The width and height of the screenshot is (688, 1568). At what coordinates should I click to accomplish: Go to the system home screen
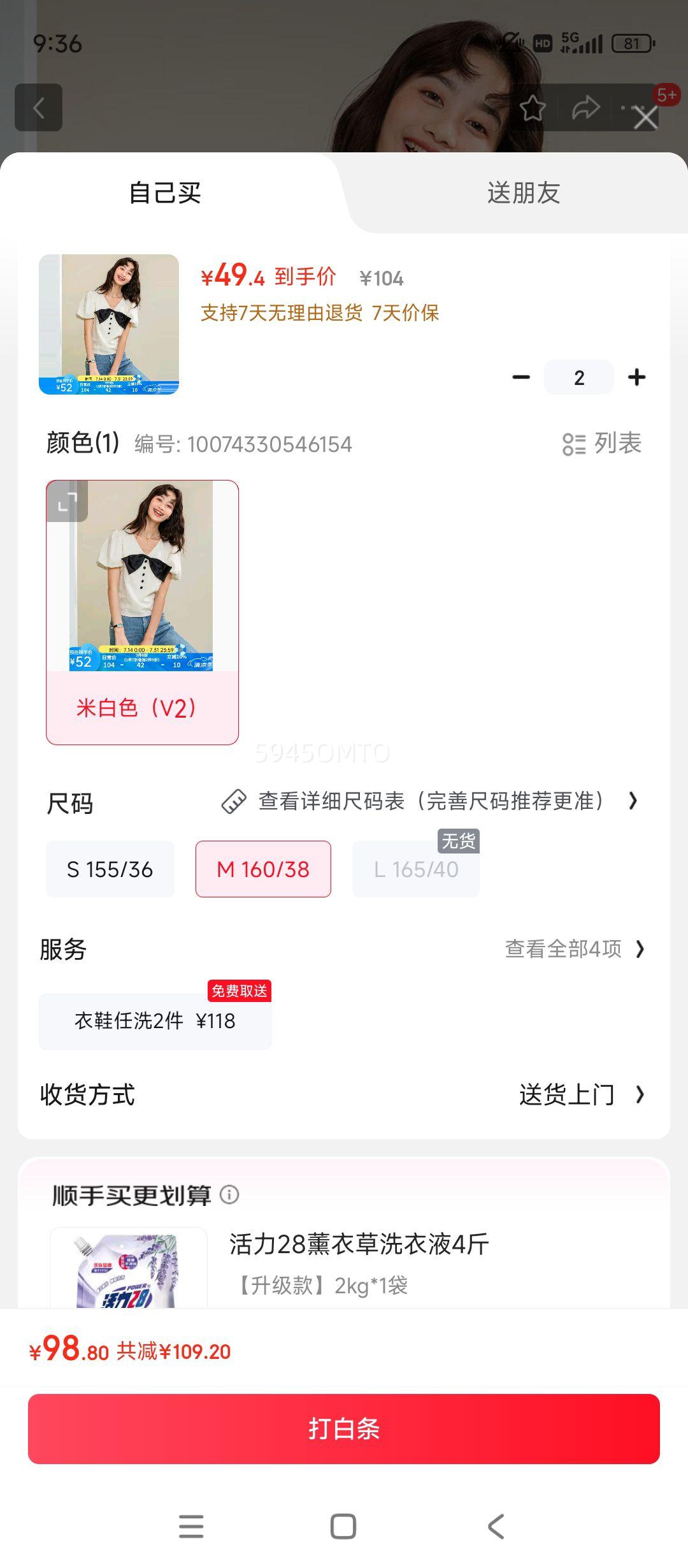(x=343, y=1526)
